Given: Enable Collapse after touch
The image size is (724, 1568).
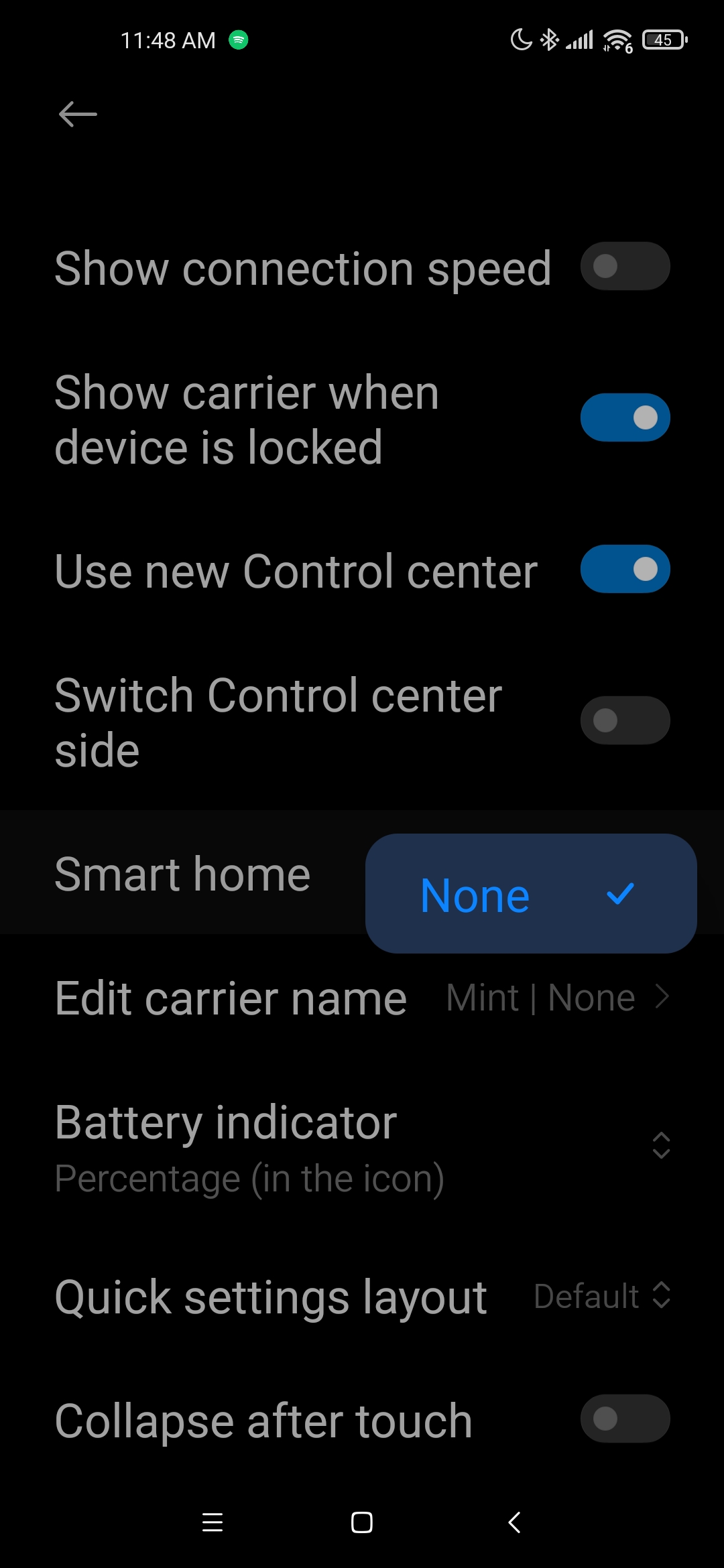Looking at the screenshot, I should 625,1419.
